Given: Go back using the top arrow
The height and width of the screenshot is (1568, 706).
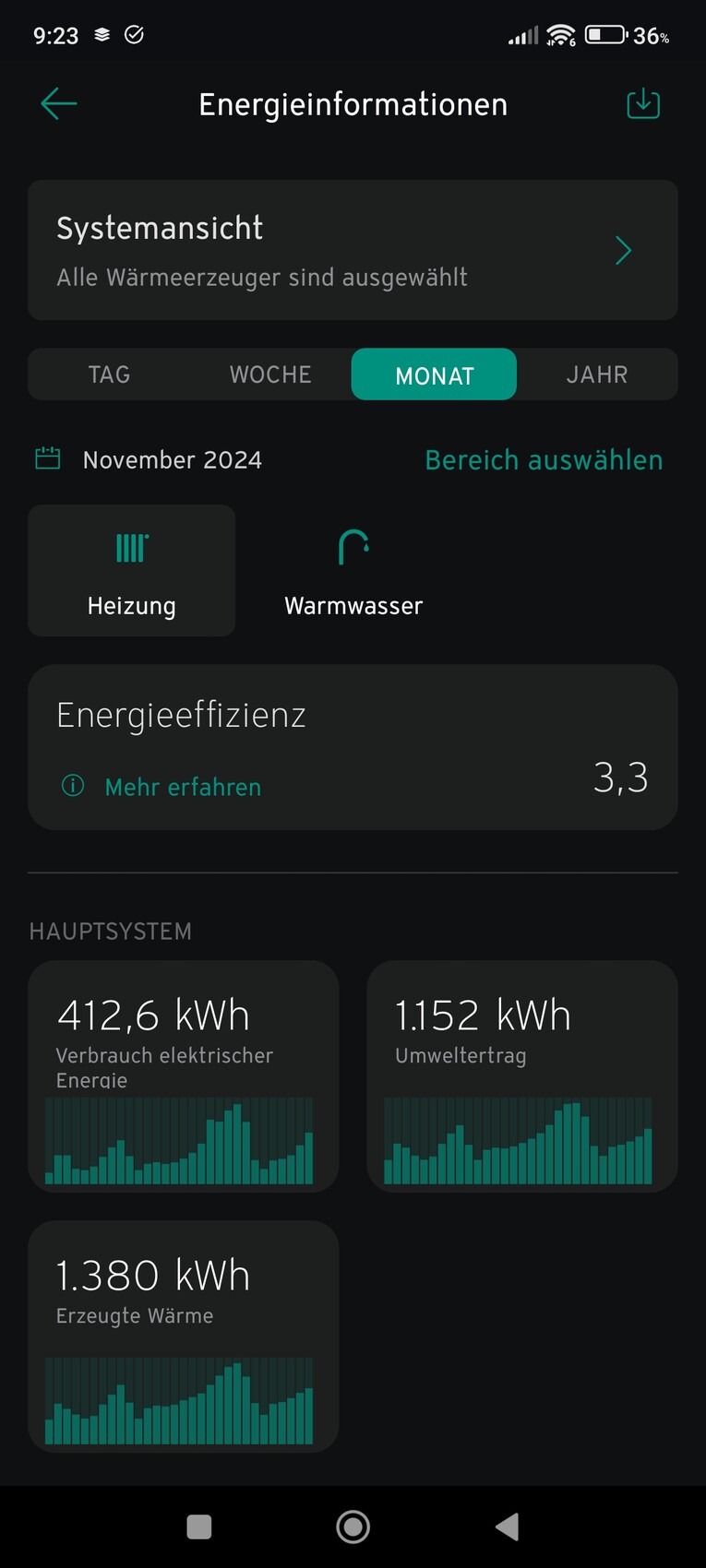Looking at the screenshot, I should click(59, 104).
